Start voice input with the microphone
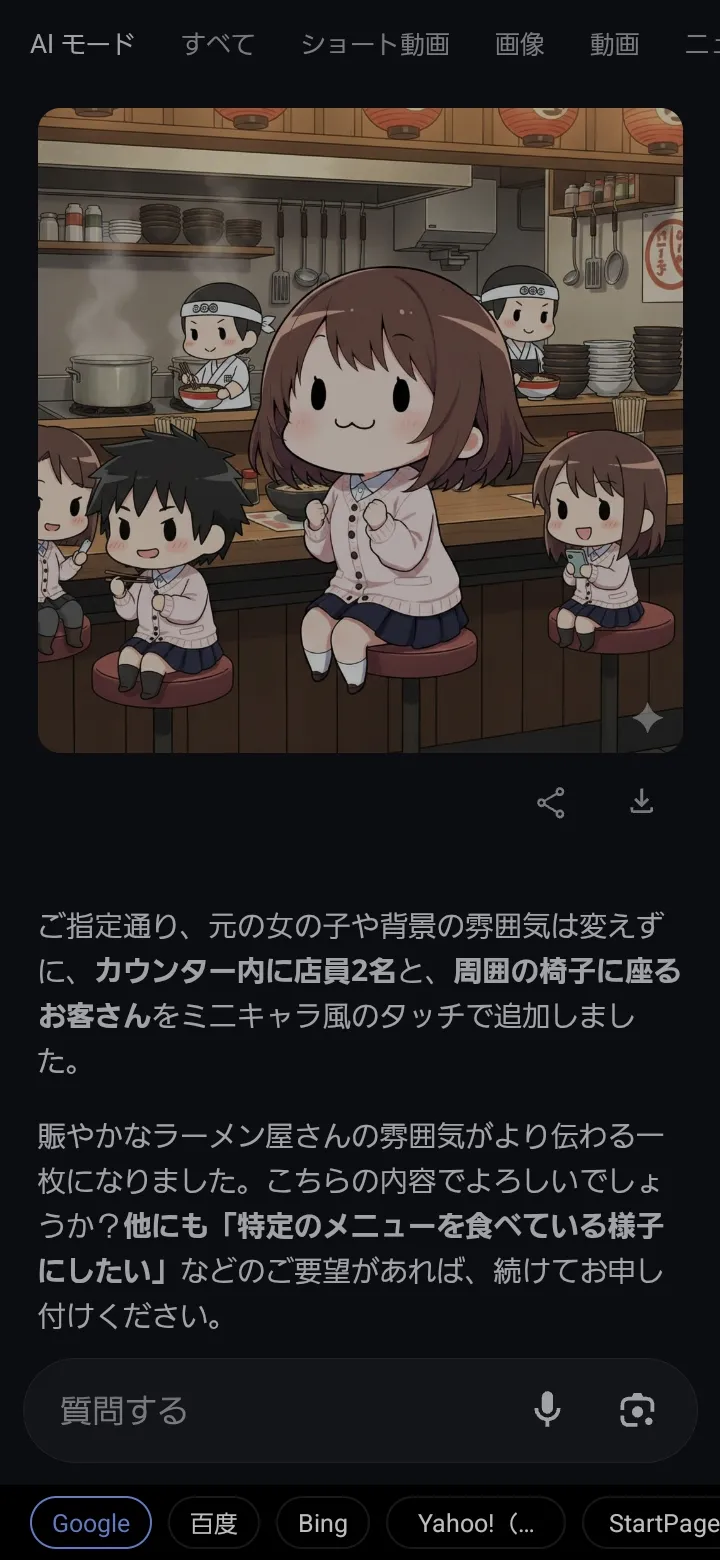 [547, 1411]
